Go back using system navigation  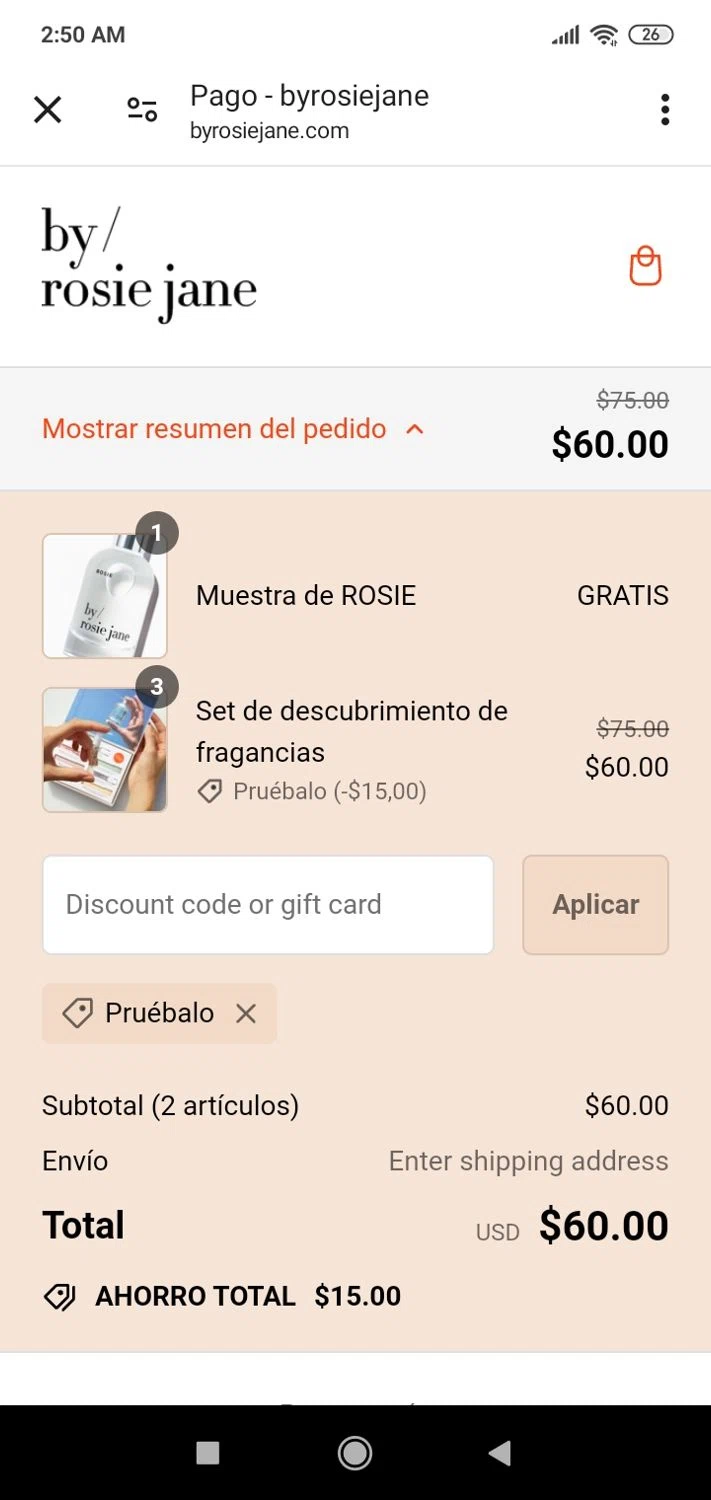500,1453
